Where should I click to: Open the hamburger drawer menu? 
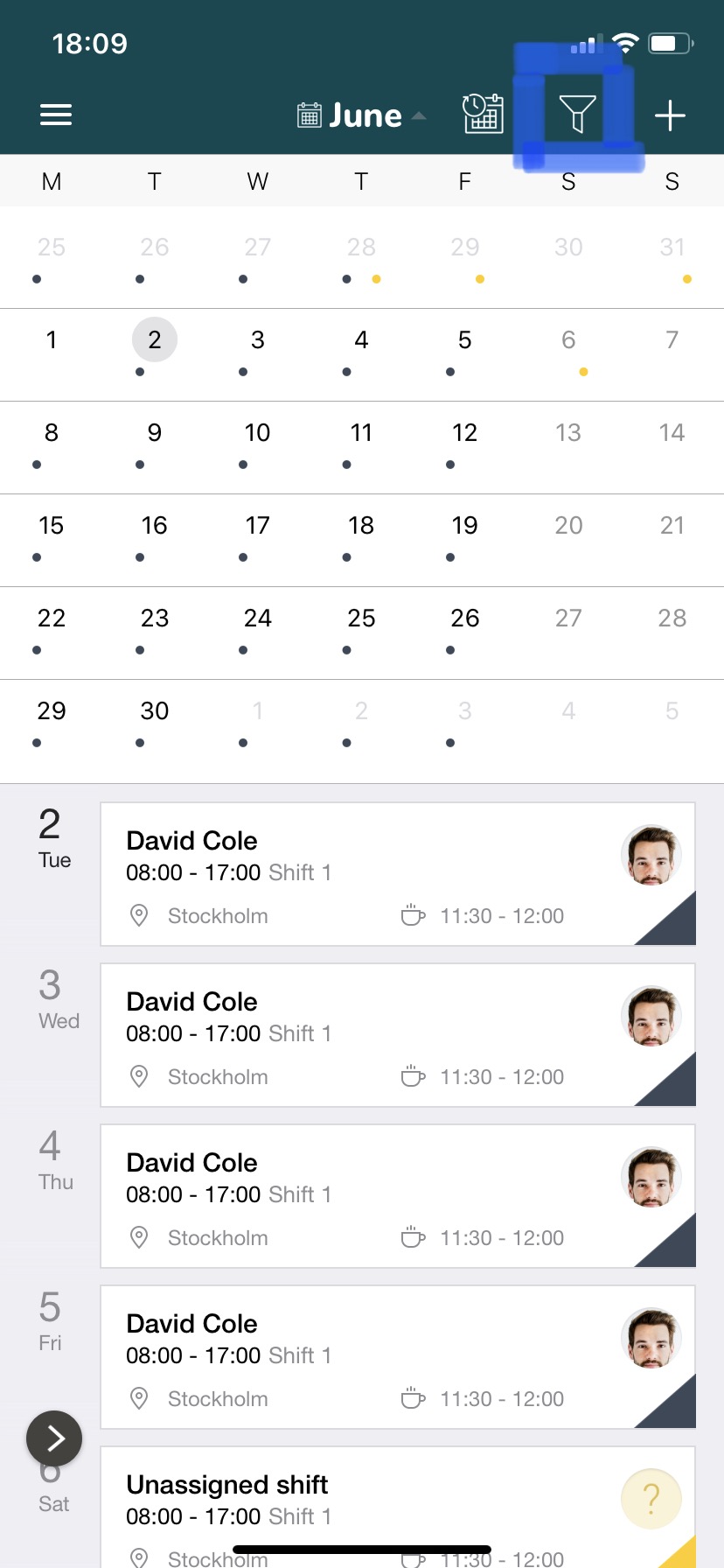point(56,115)
